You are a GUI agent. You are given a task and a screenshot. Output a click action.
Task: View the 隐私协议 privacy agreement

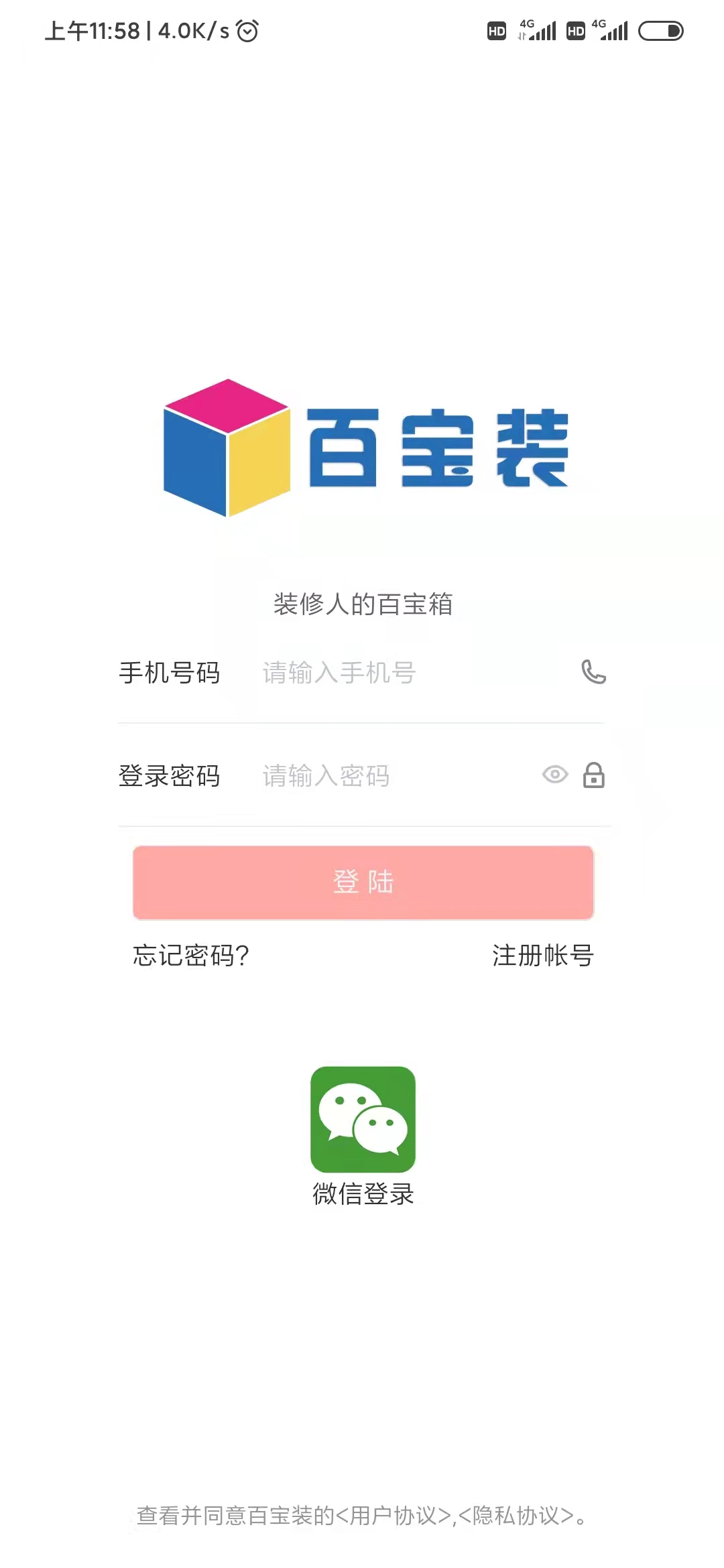[x=516, y=1516]
